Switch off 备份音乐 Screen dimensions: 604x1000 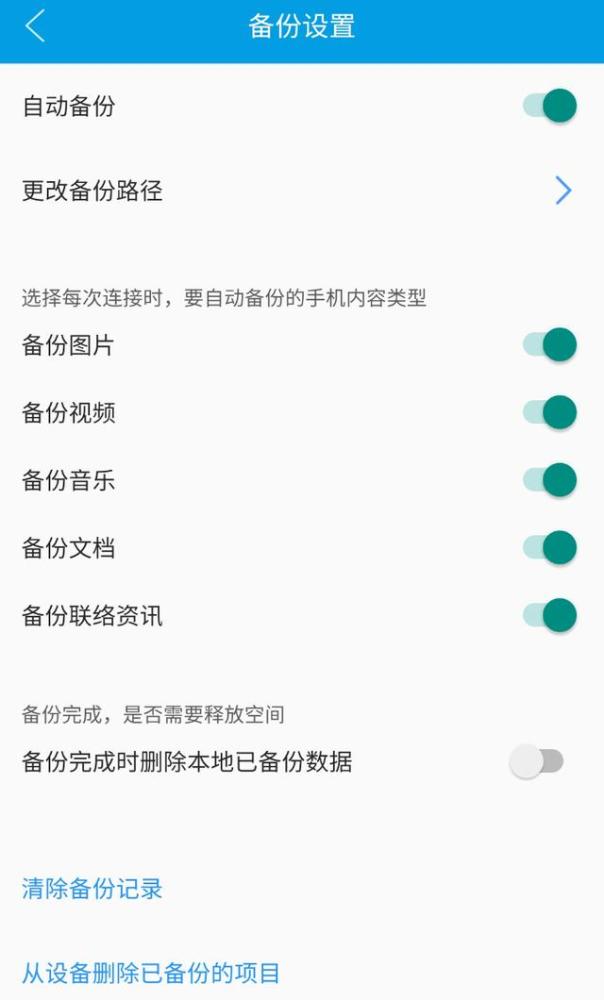(550, 480)
